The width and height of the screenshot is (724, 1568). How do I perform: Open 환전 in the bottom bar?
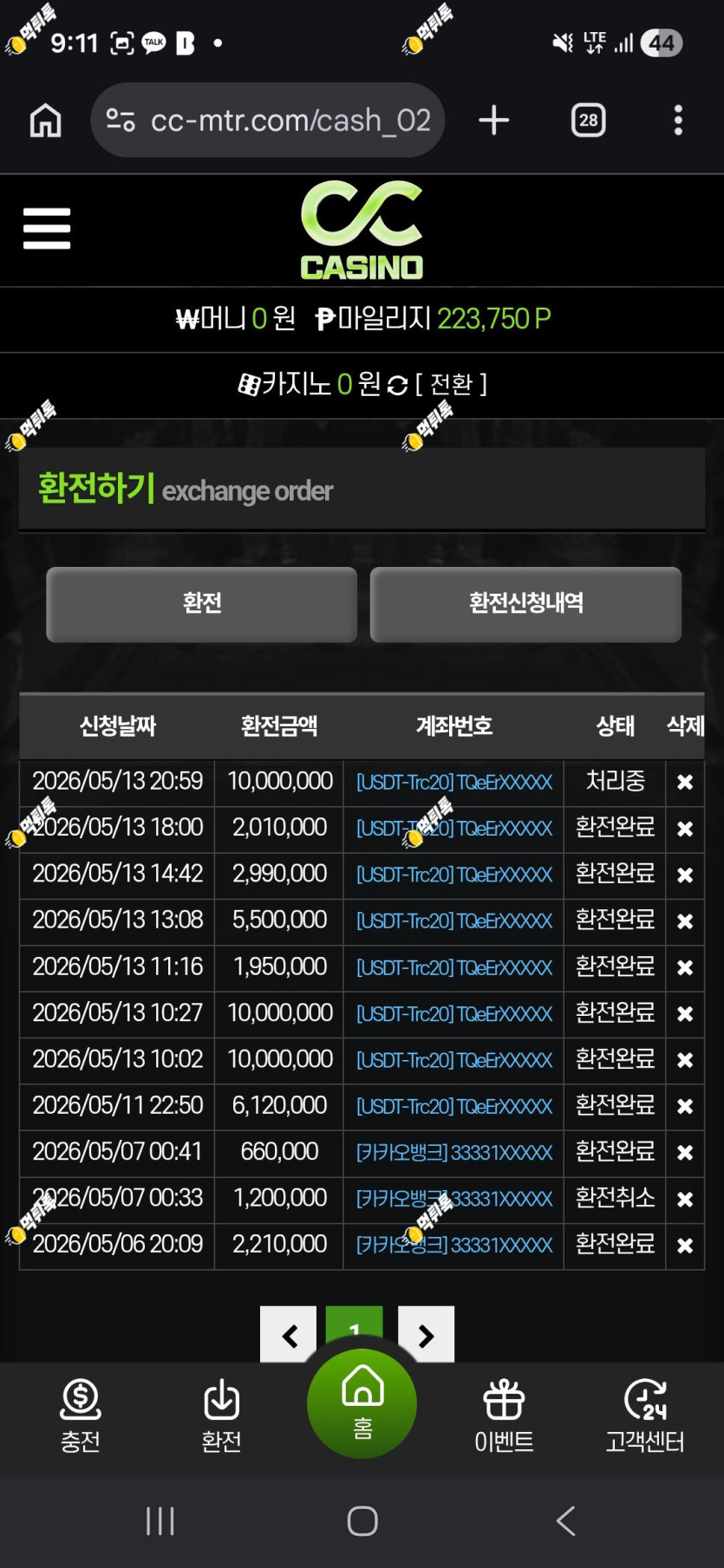click(221, 1416)
